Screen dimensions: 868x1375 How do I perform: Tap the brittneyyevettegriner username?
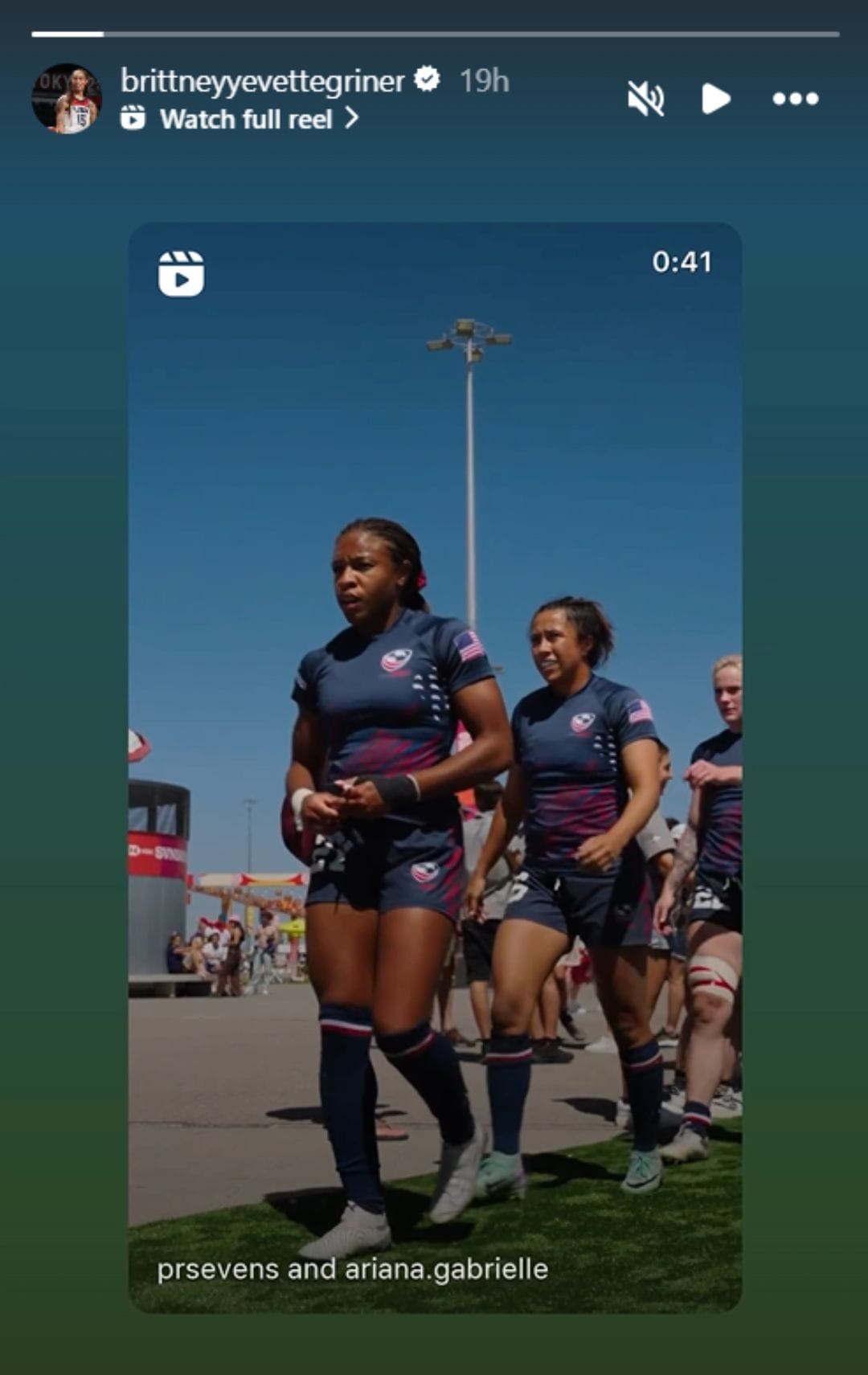coord(262,80)
